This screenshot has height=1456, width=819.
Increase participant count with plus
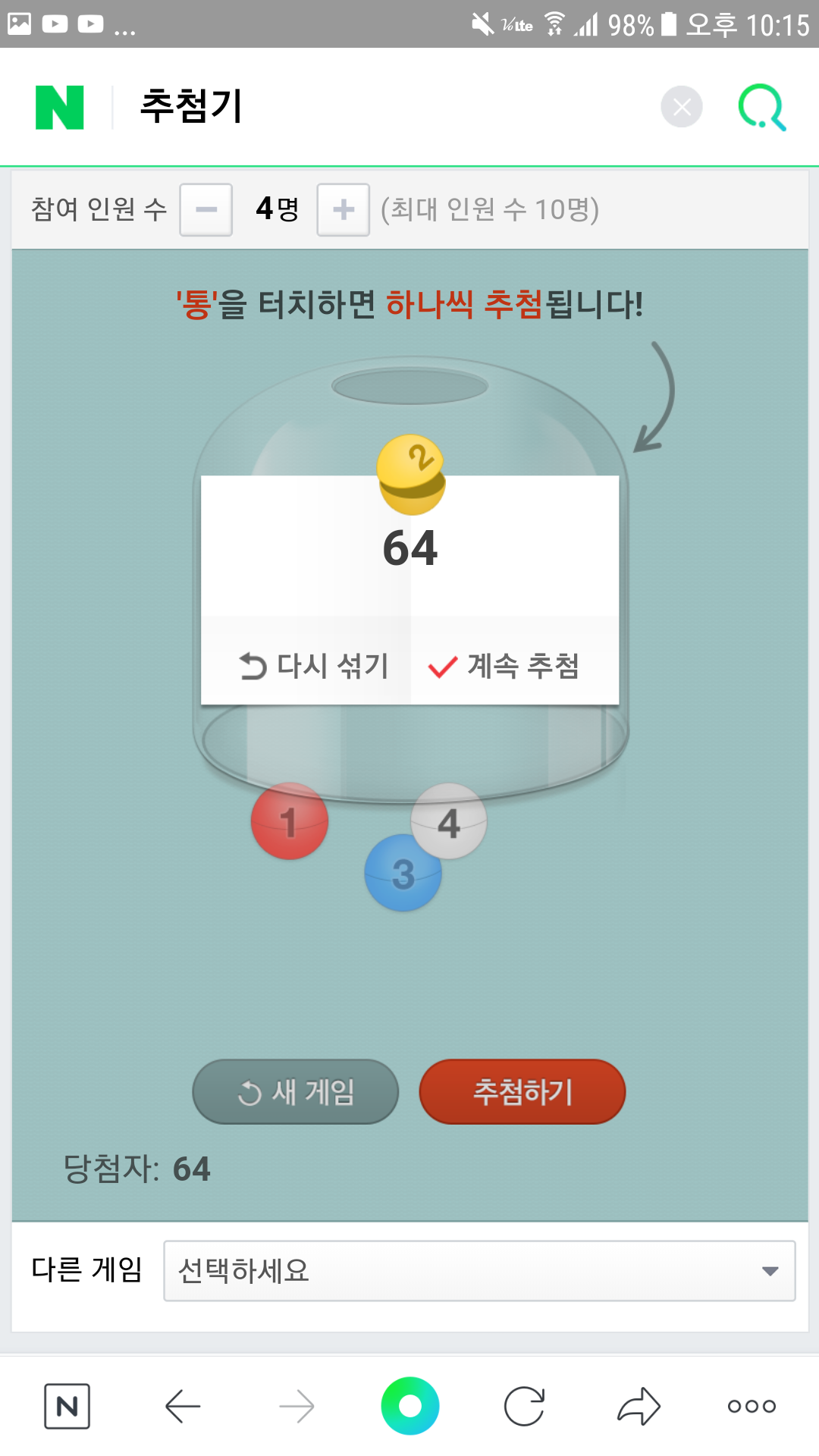[x=343, y=209]
